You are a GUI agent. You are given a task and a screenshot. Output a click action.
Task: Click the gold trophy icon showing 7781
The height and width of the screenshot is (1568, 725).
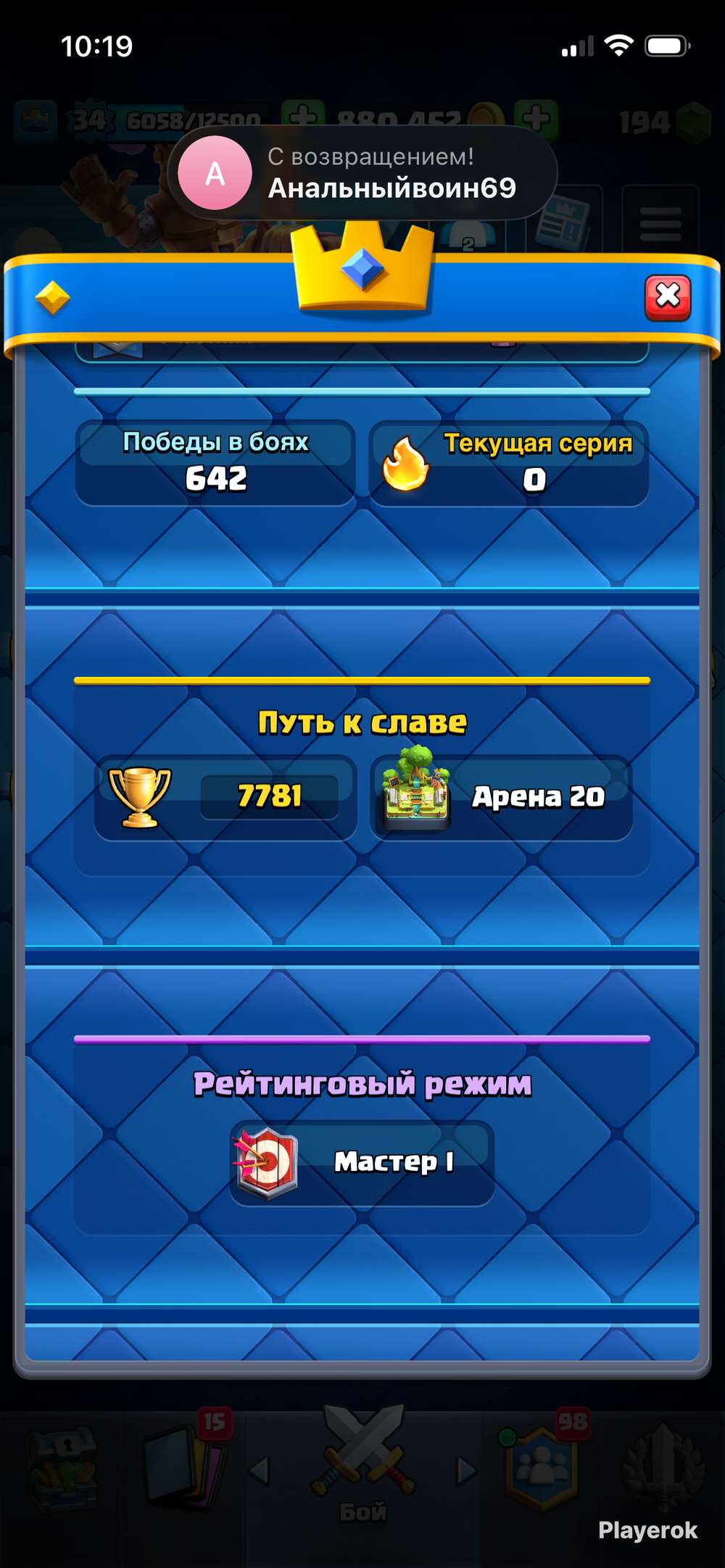138,796
